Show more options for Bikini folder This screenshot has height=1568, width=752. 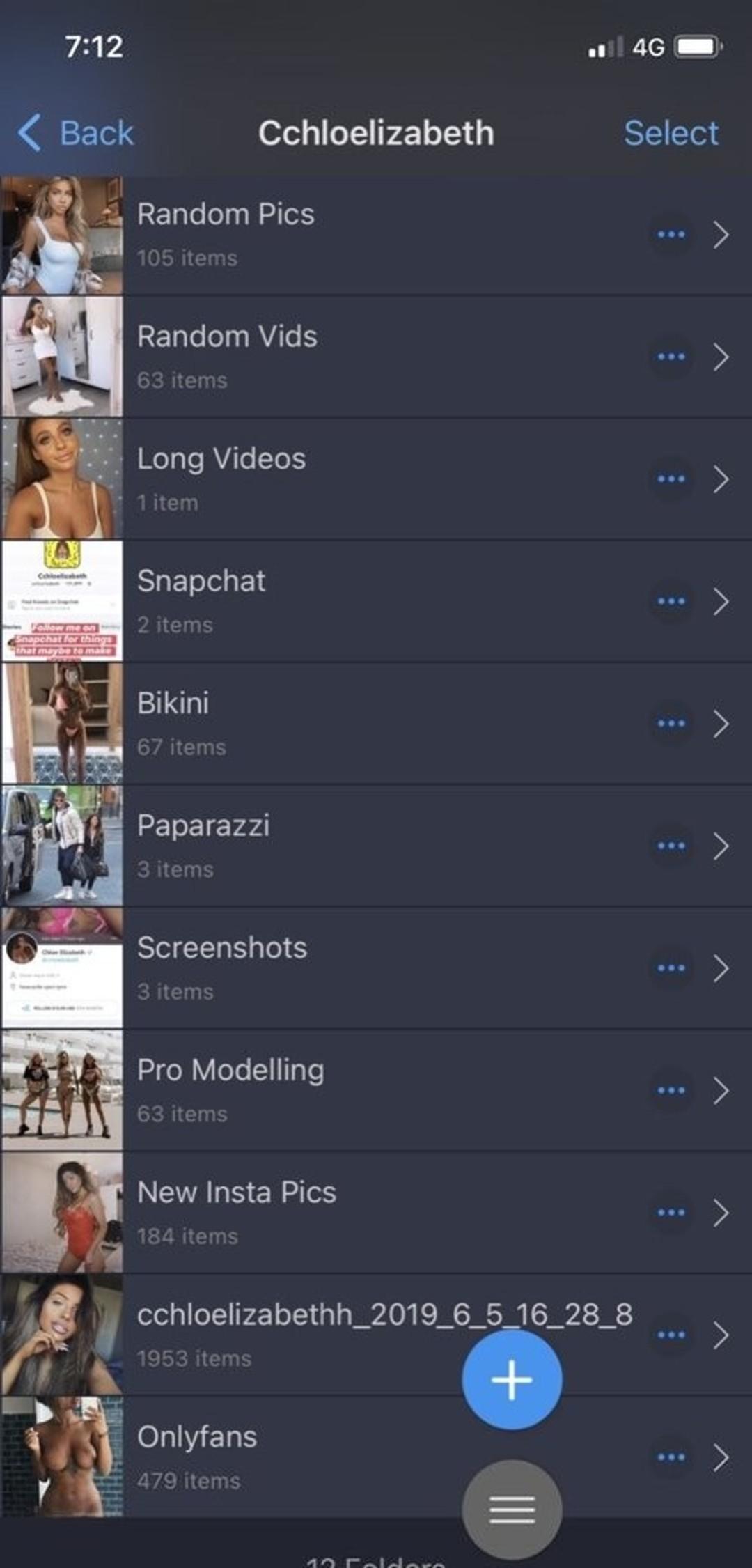671,723
